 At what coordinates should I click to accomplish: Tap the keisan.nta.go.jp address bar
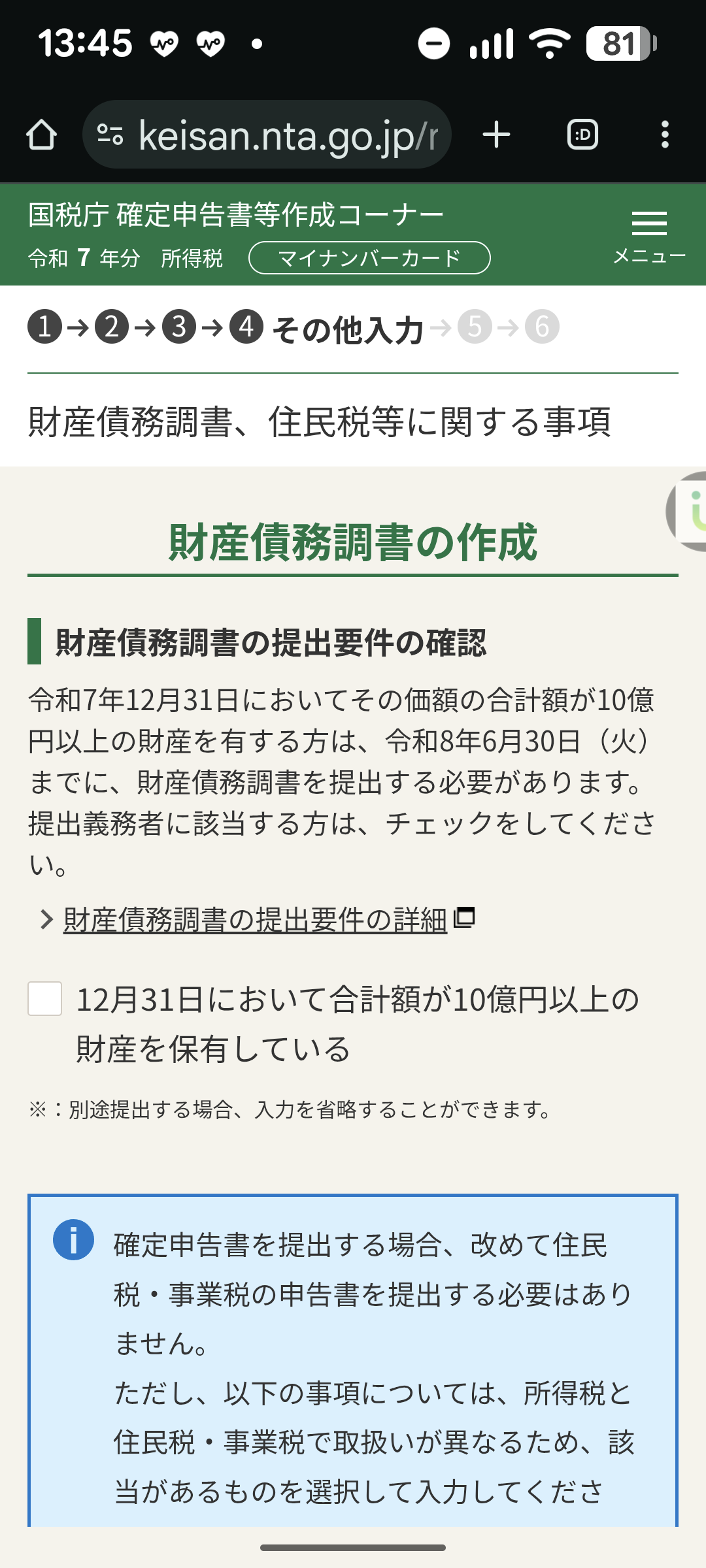point(275,135)
